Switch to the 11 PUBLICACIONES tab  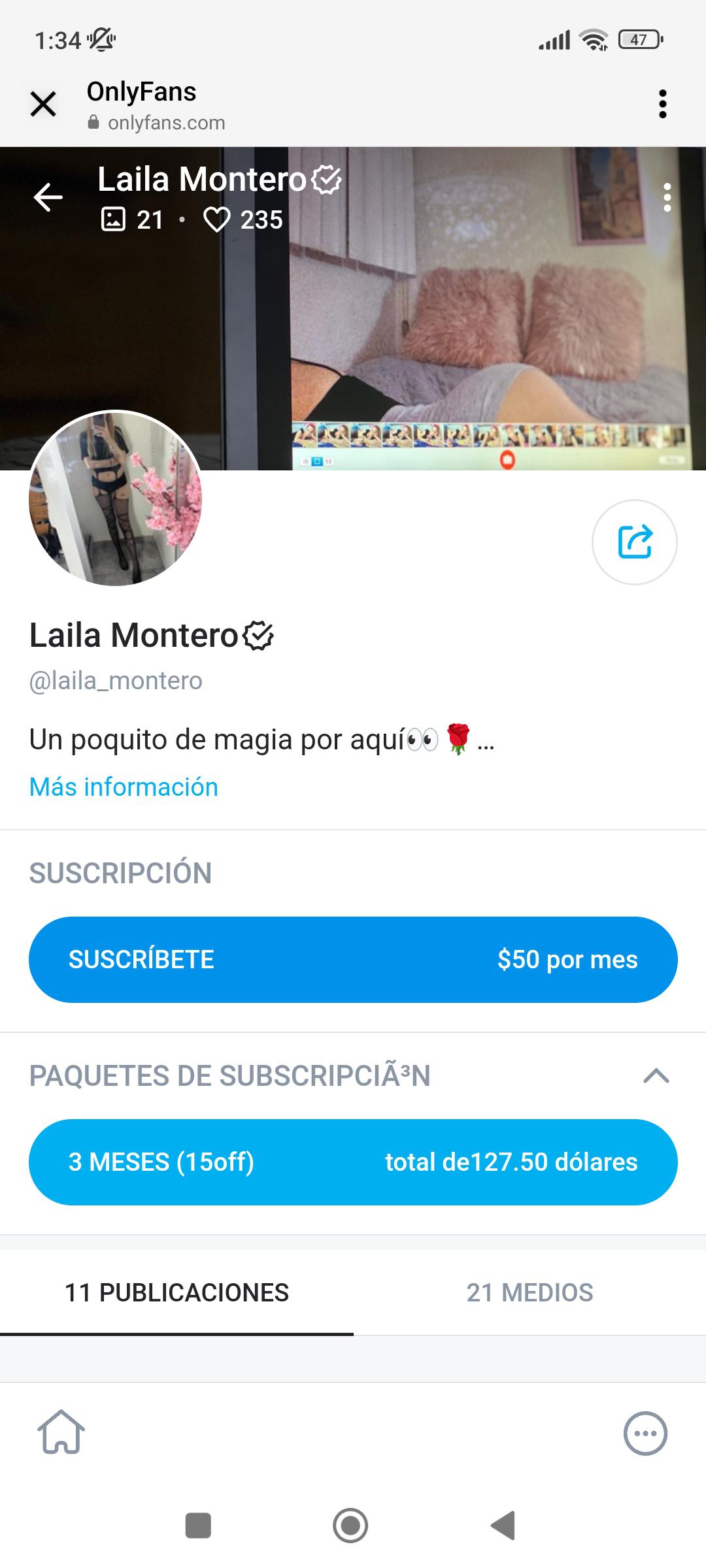tap(176, 1293)
